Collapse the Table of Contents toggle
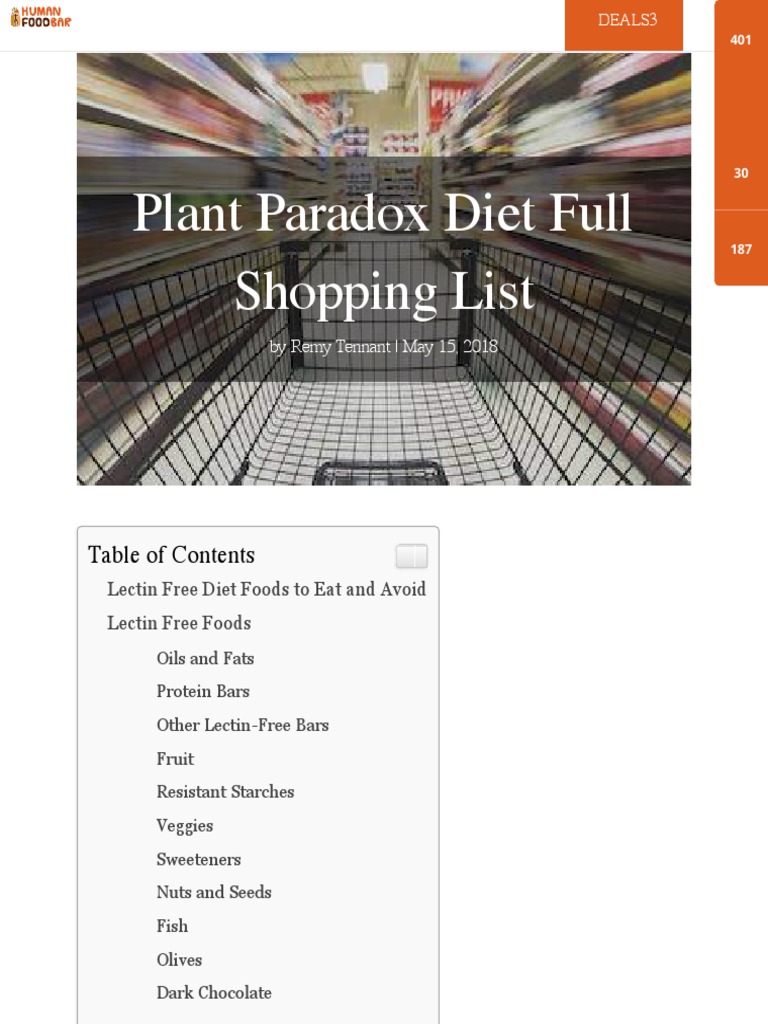Screen dimensions: 768x1024 coord(411,556)
